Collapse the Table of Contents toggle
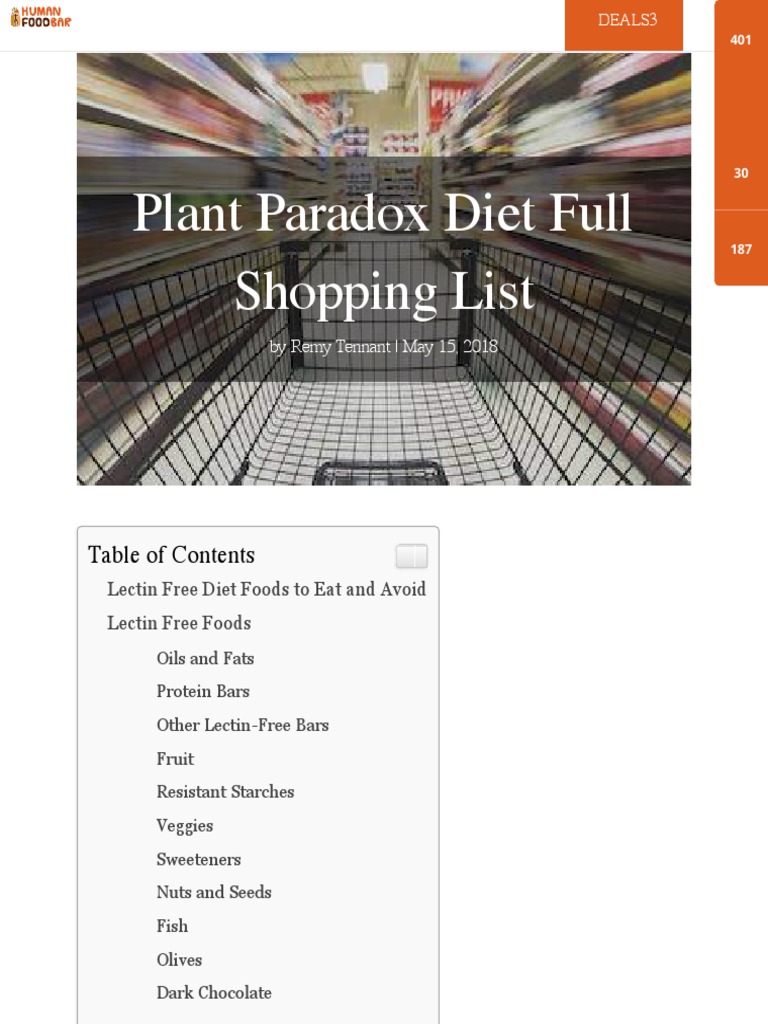Screen dimensions: 768x1024 coord(411,556)
